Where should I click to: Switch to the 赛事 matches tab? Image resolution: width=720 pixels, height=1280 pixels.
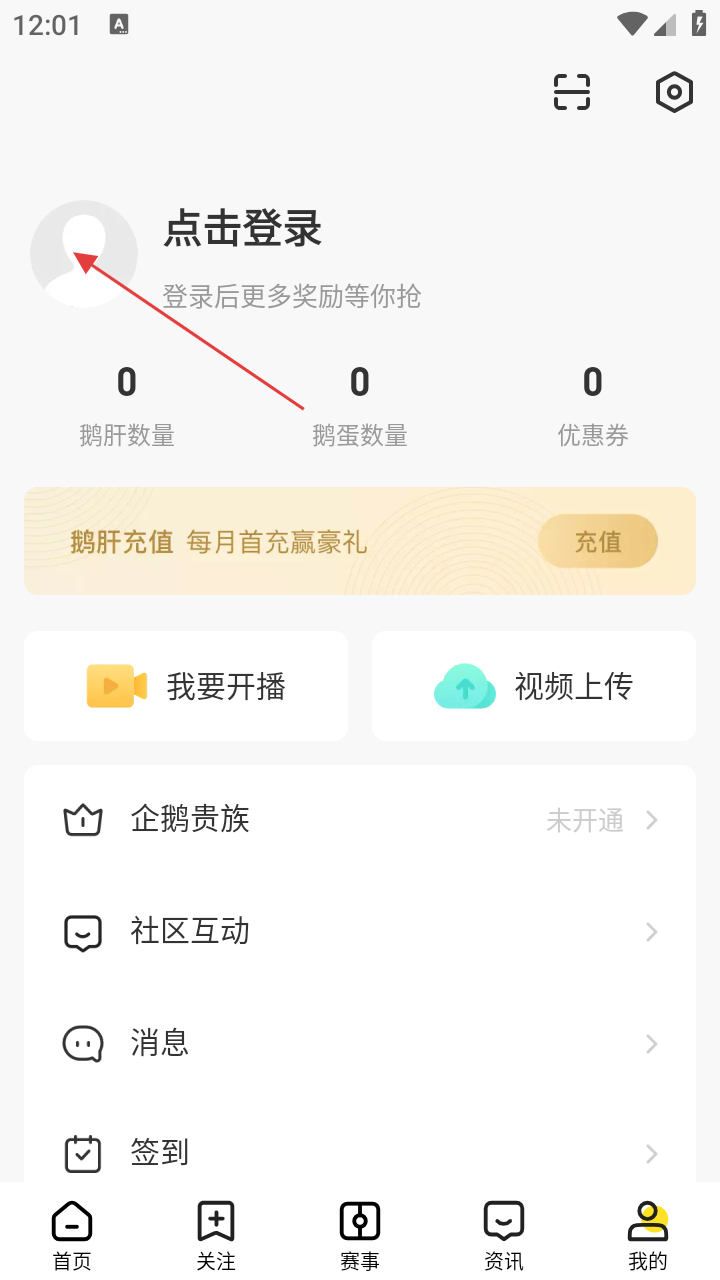coord(360,1234)
